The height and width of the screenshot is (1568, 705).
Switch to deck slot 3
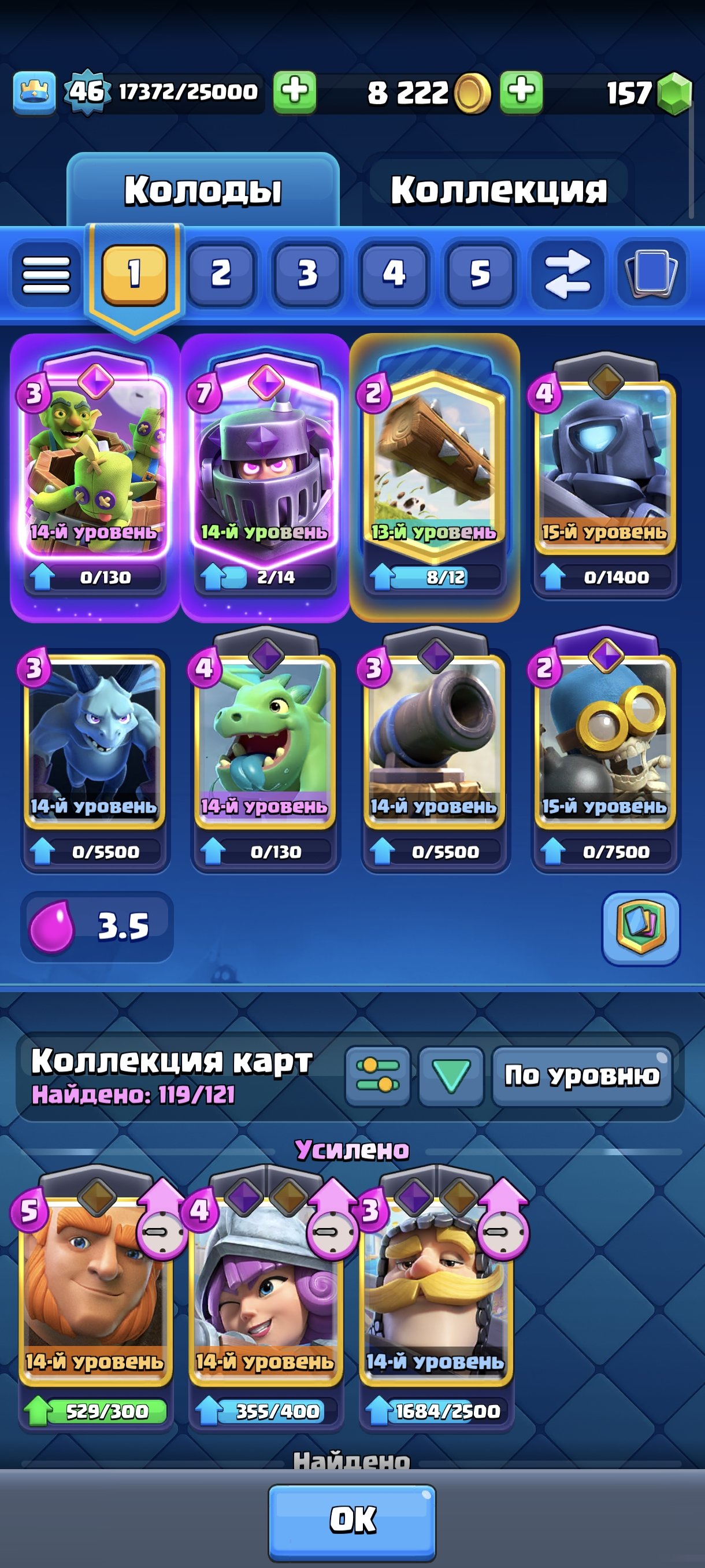click(x=307, y=273)
